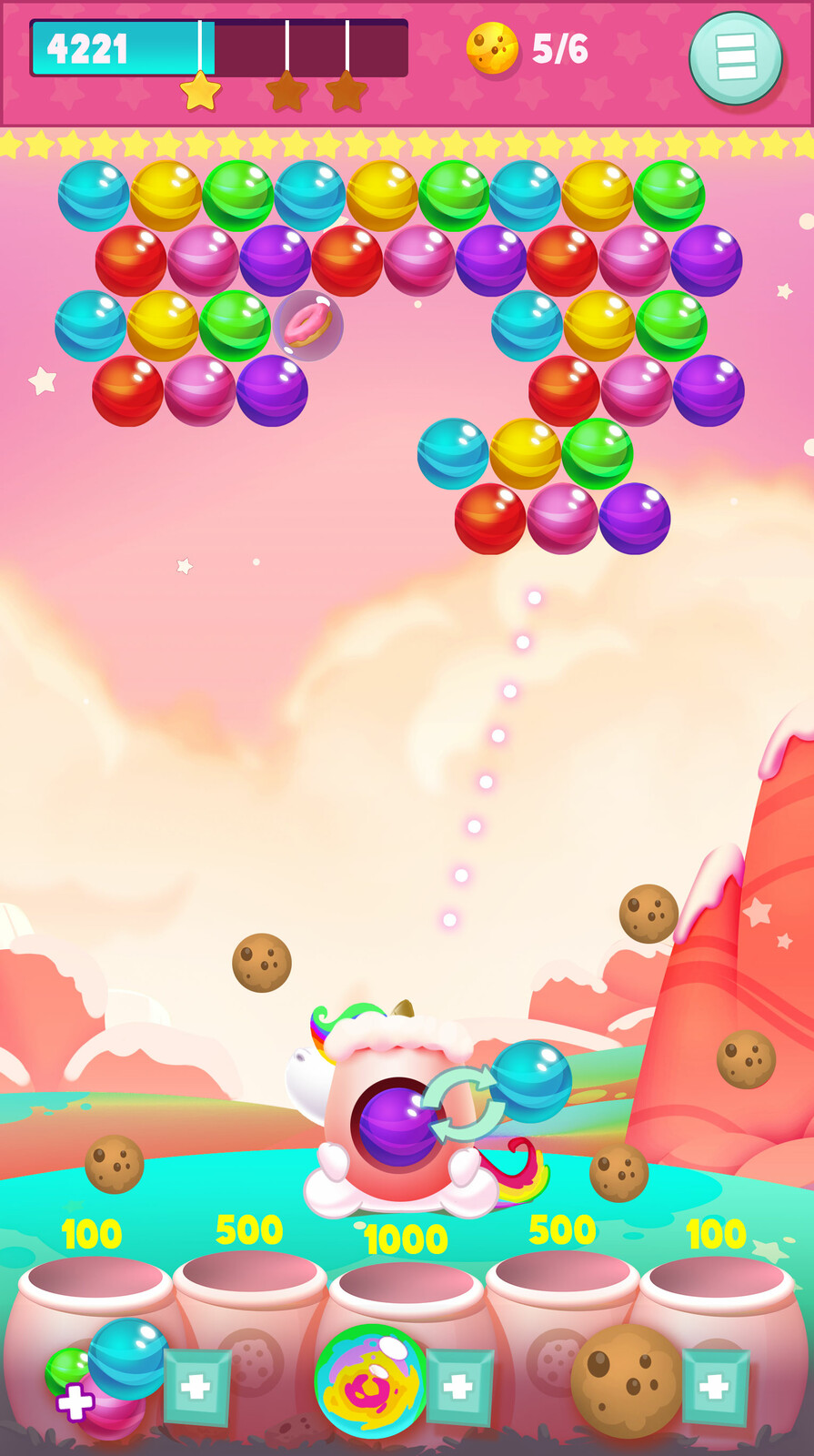Add more cookie boosters
The height and width of the screenshot is (1456, 814).
715,1388
